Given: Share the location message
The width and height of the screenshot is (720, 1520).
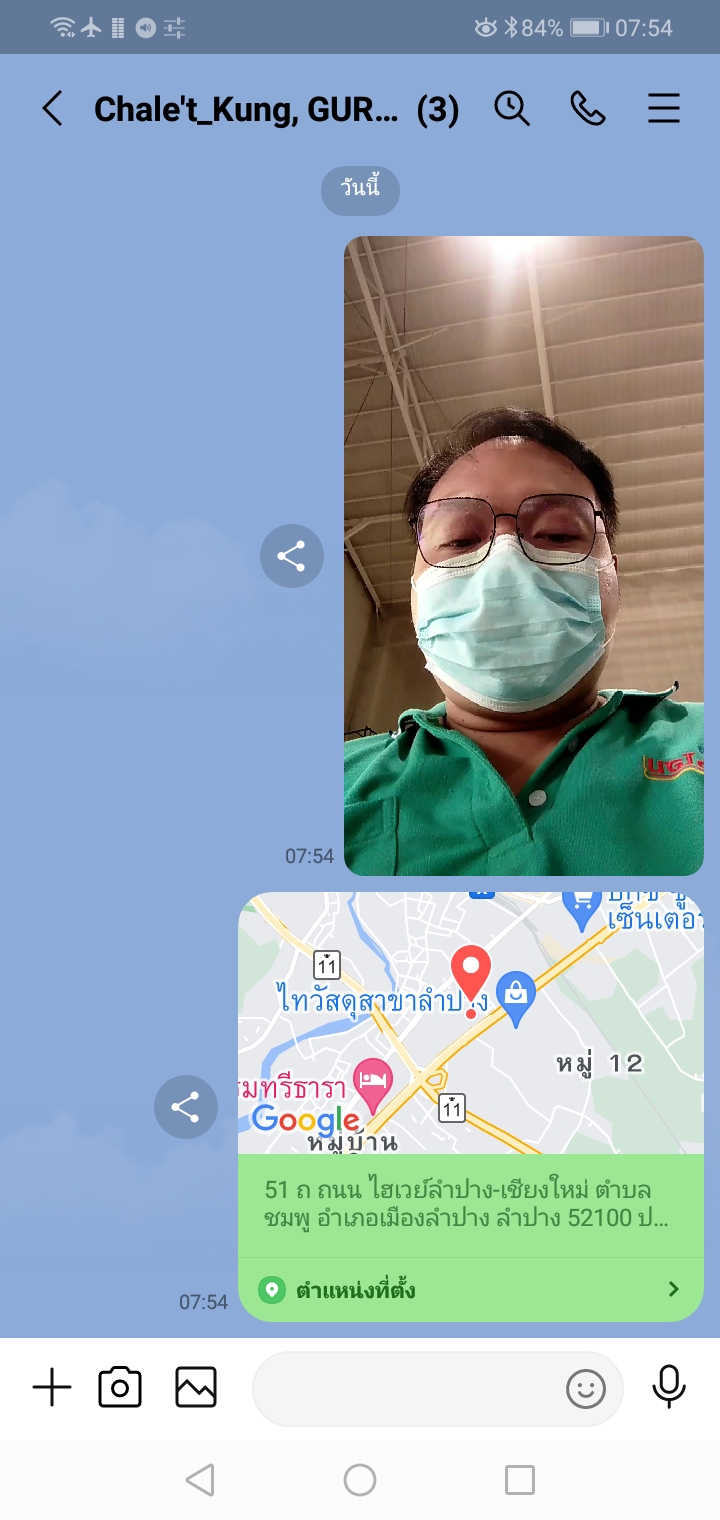Looking at the screenshot, I should (x=185, y=1107).
